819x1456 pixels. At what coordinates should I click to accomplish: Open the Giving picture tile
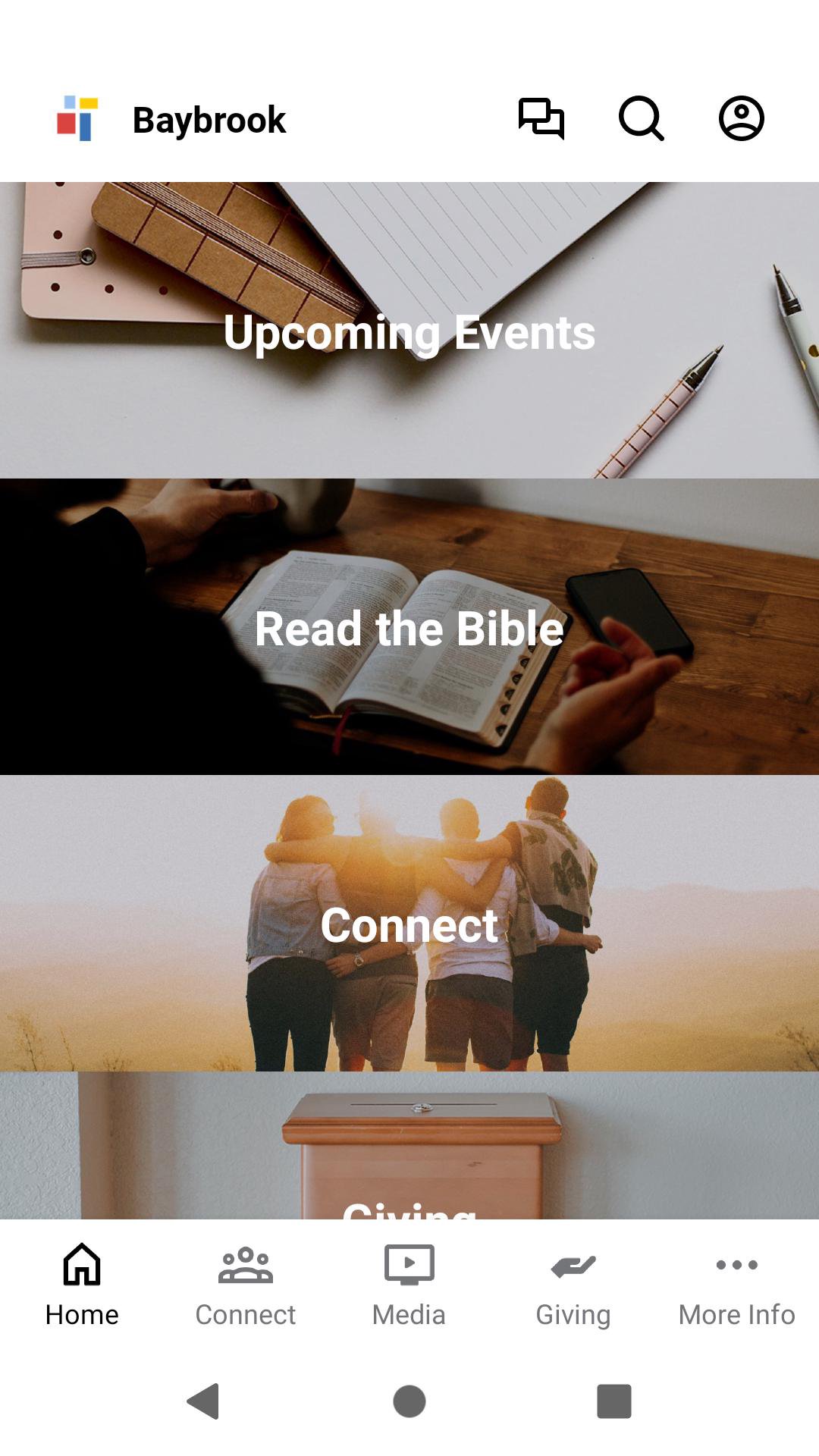click(x=409, y=1147)
